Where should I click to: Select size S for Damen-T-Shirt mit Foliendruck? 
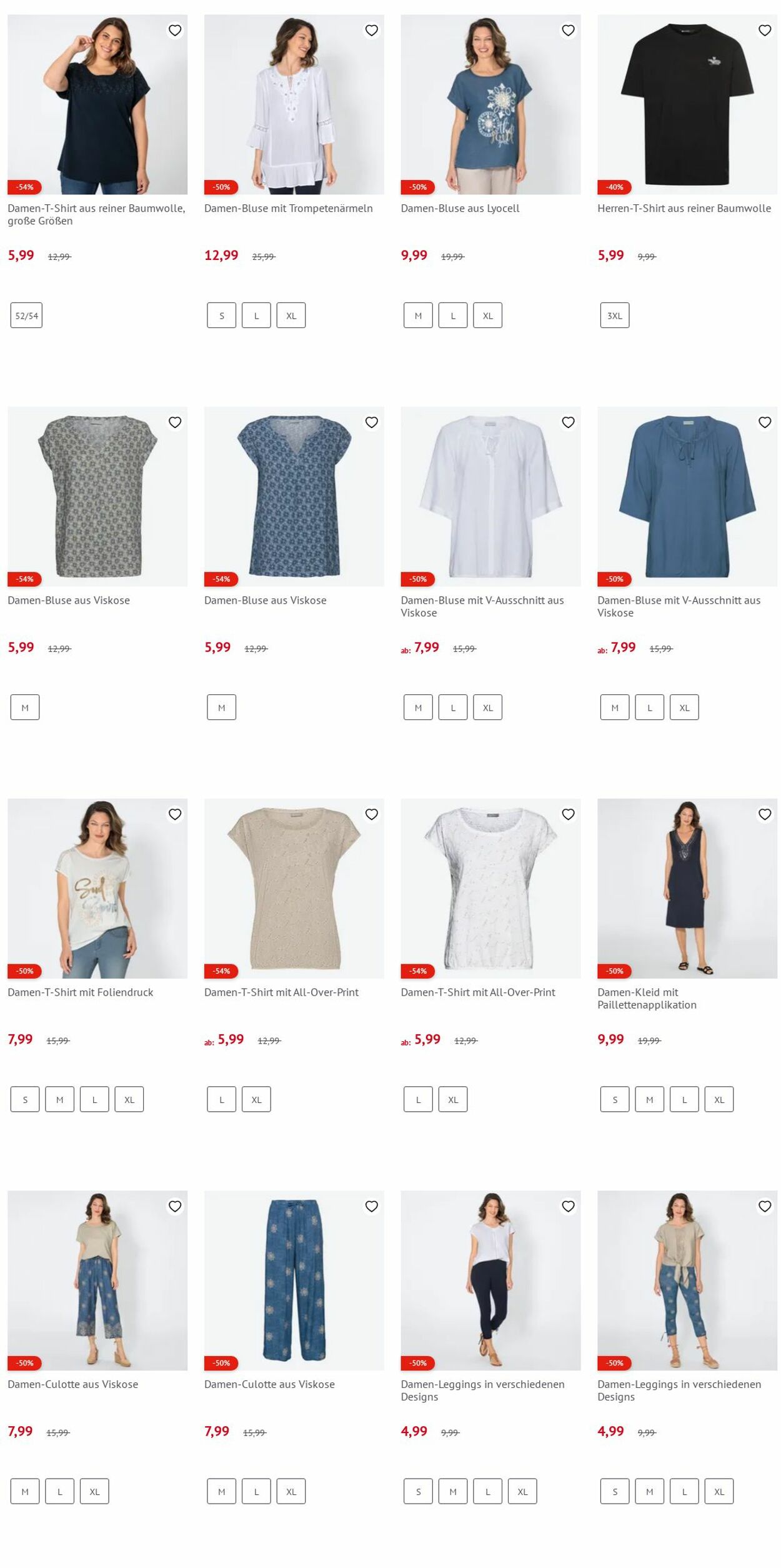pyautogui.click(x=25, y=1099)
